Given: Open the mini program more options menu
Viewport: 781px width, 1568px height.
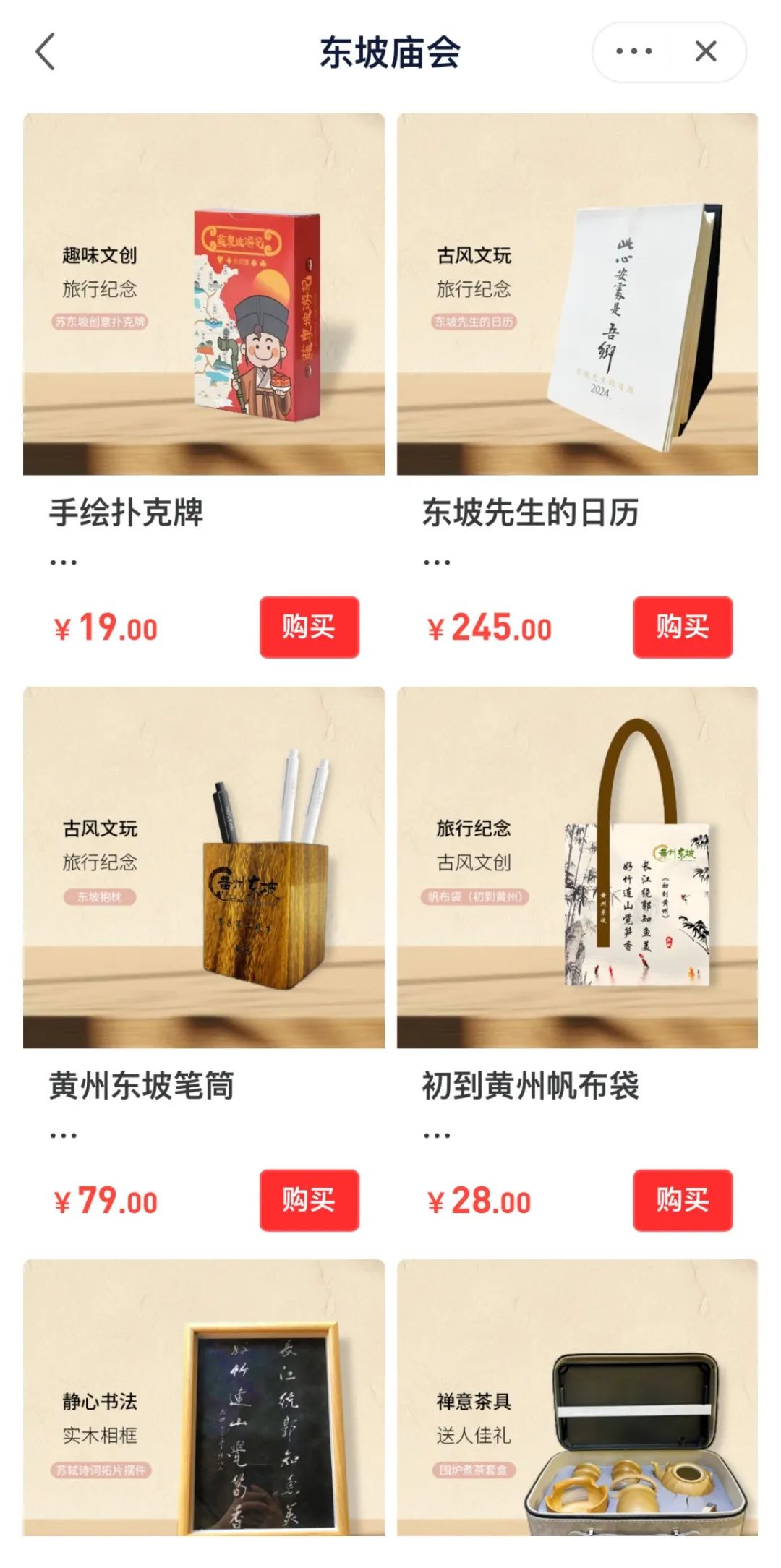Looking at the screenshot, I should pyautogui.click(x=633, y=52).
